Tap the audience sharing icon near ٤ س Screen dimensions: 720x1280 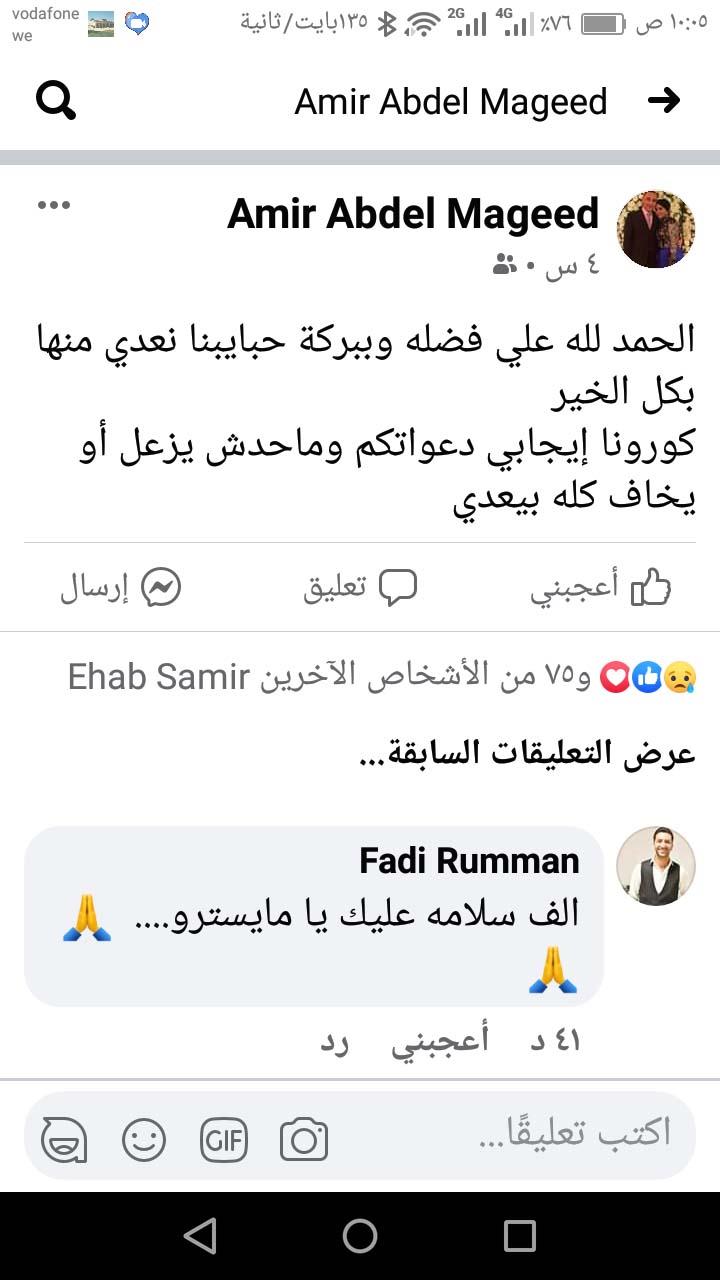[x=505, y=263]
